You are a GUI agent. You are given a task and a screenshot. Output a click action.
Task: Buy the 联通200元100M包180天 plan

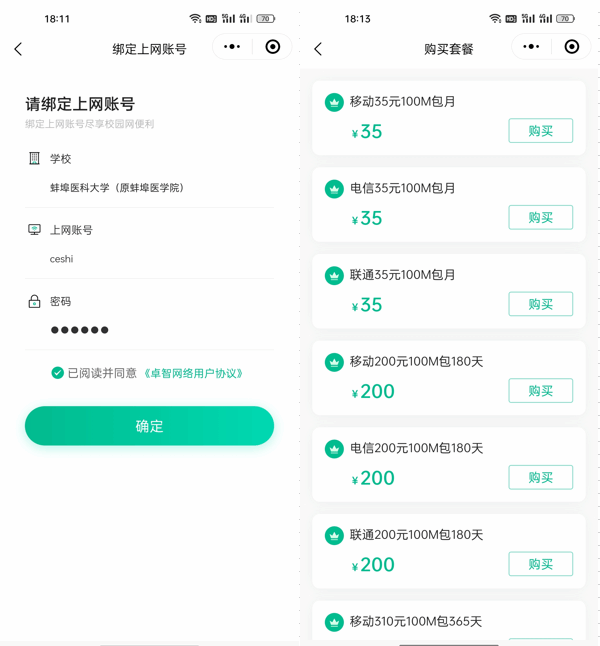coord(540,564)
